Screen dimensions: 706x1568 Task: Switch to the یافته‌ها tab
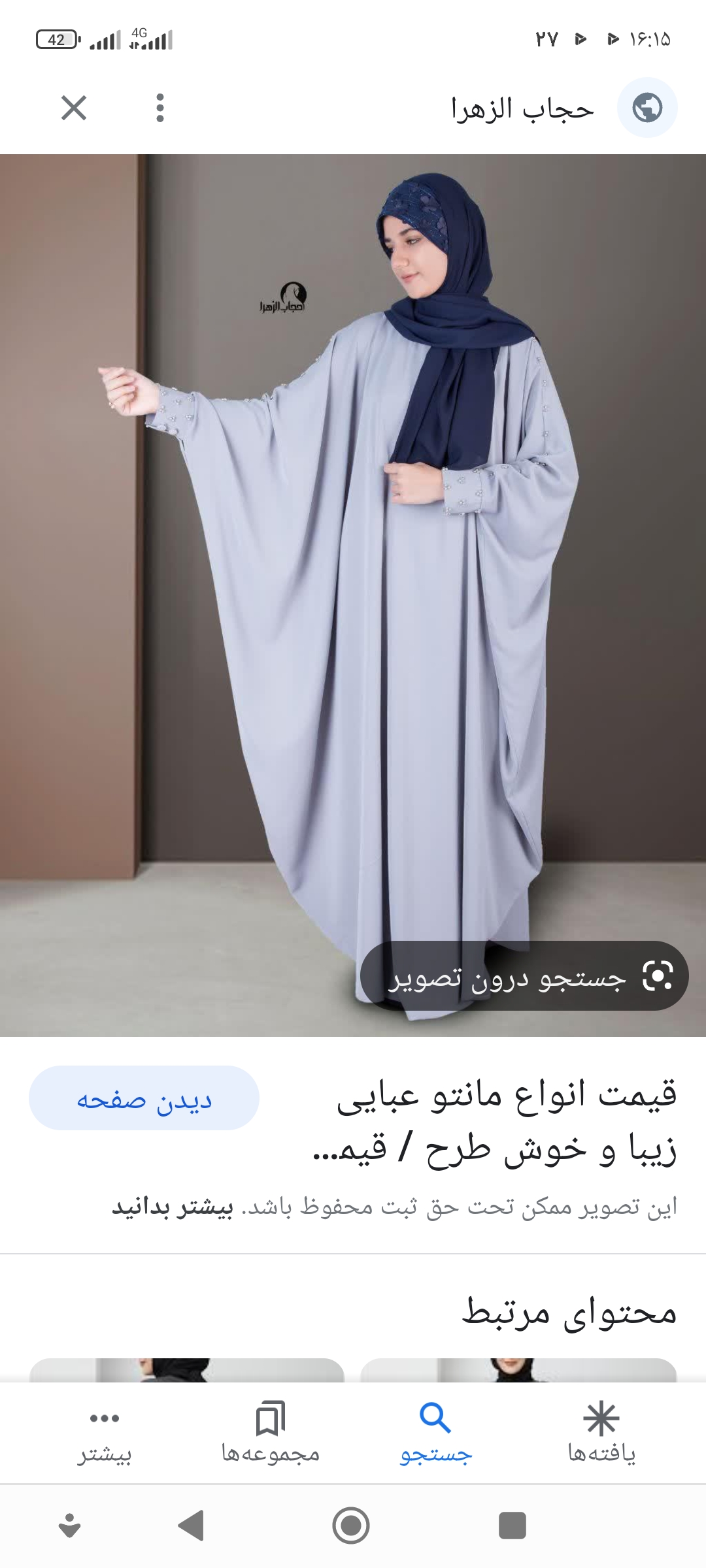pos(601,1432)
